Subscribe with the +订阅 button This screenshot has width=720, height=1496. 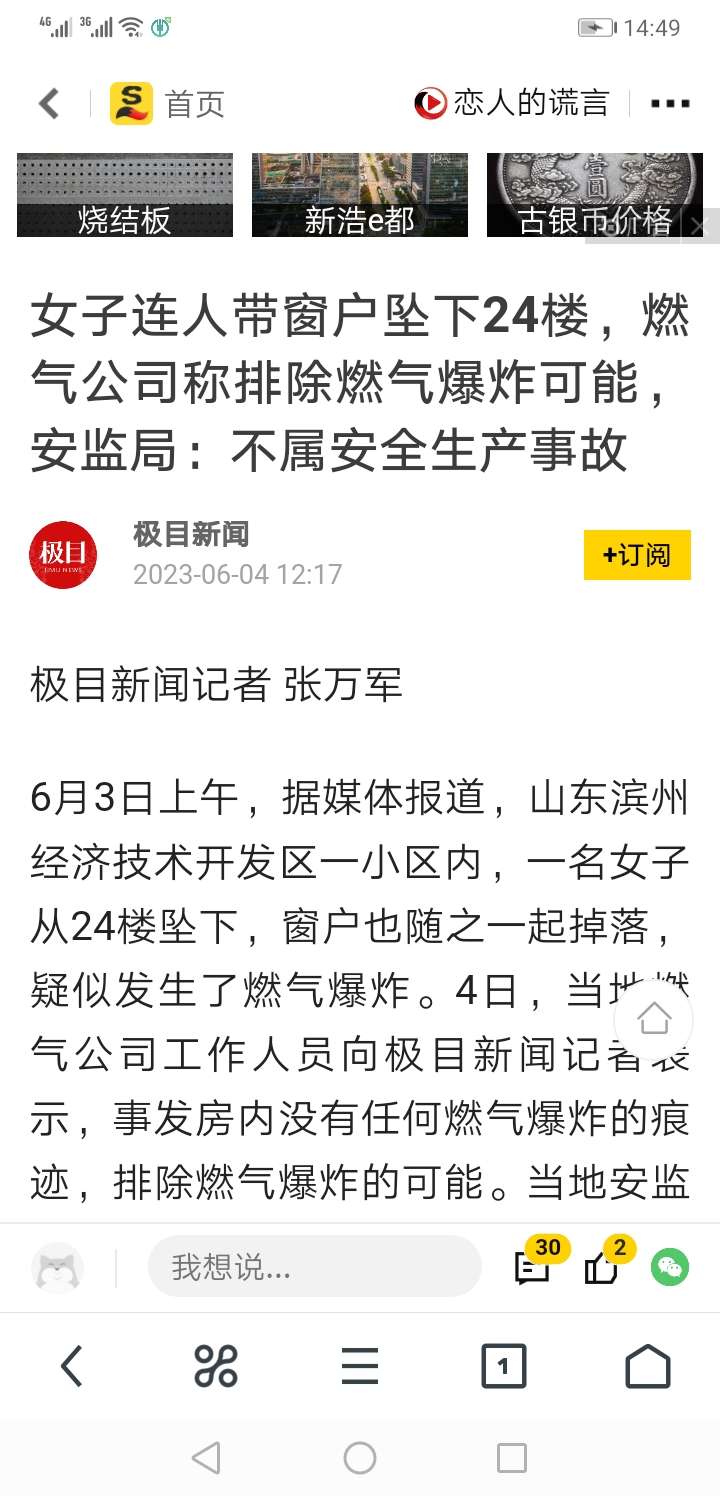637,555
